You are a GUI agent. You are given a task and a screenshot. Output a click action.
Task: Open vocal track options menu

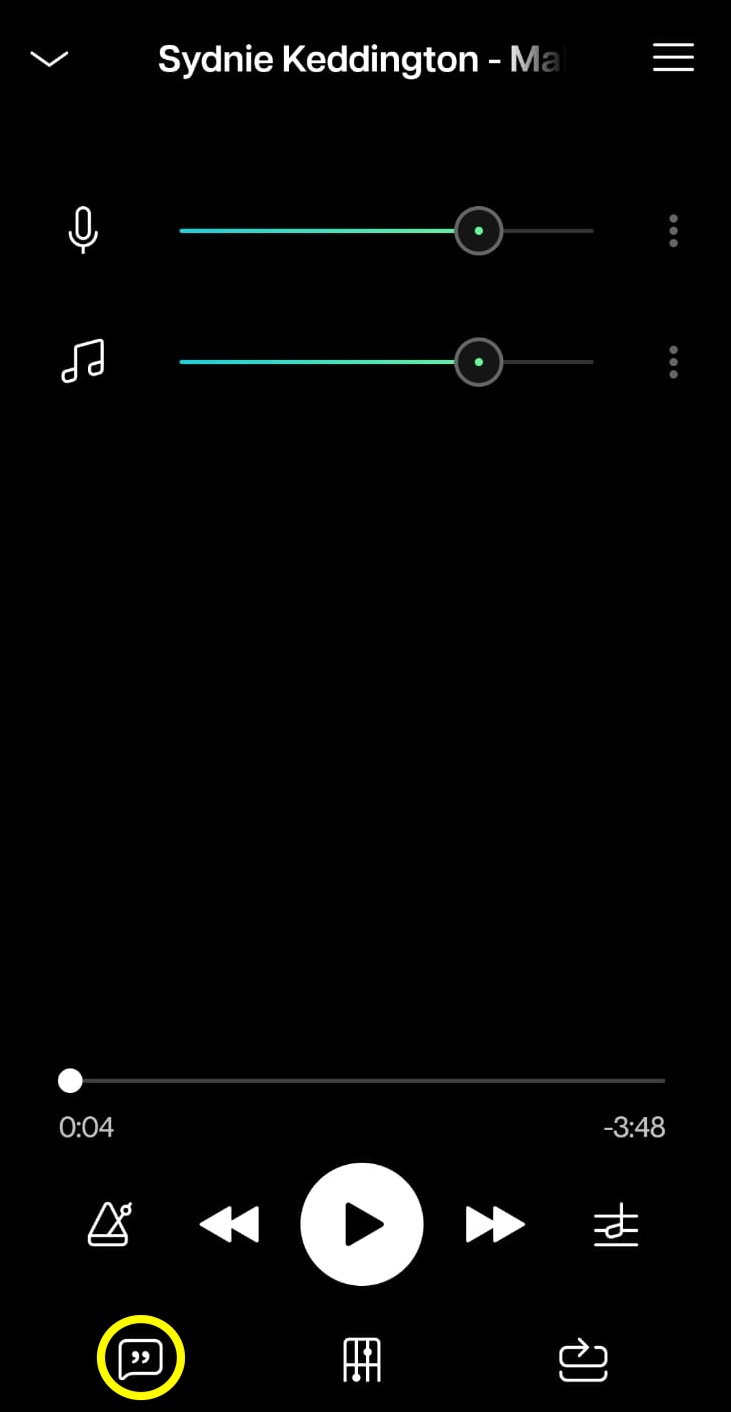point(673,230)
